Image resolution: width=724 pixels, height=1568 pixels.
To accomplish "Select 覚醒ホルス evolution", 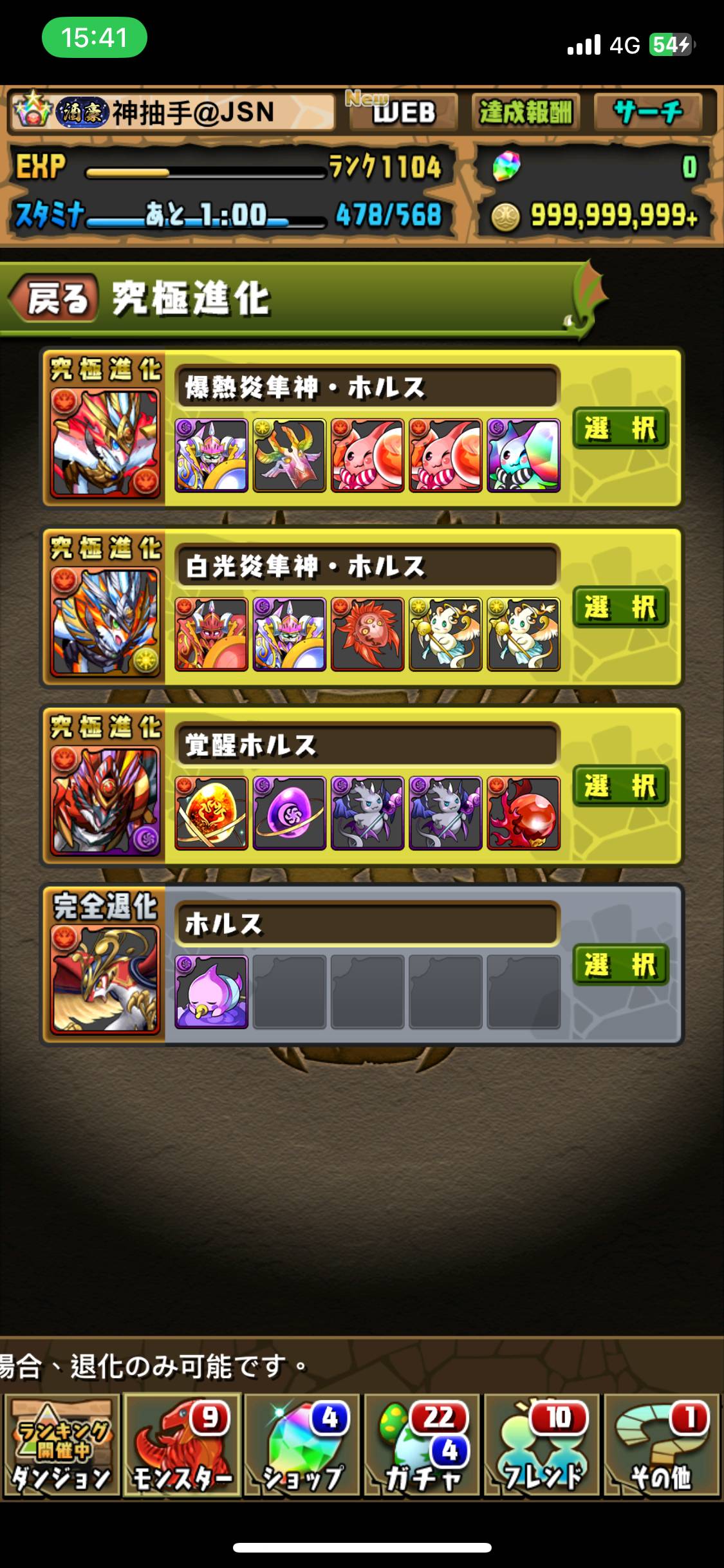I will coord(620,786).
